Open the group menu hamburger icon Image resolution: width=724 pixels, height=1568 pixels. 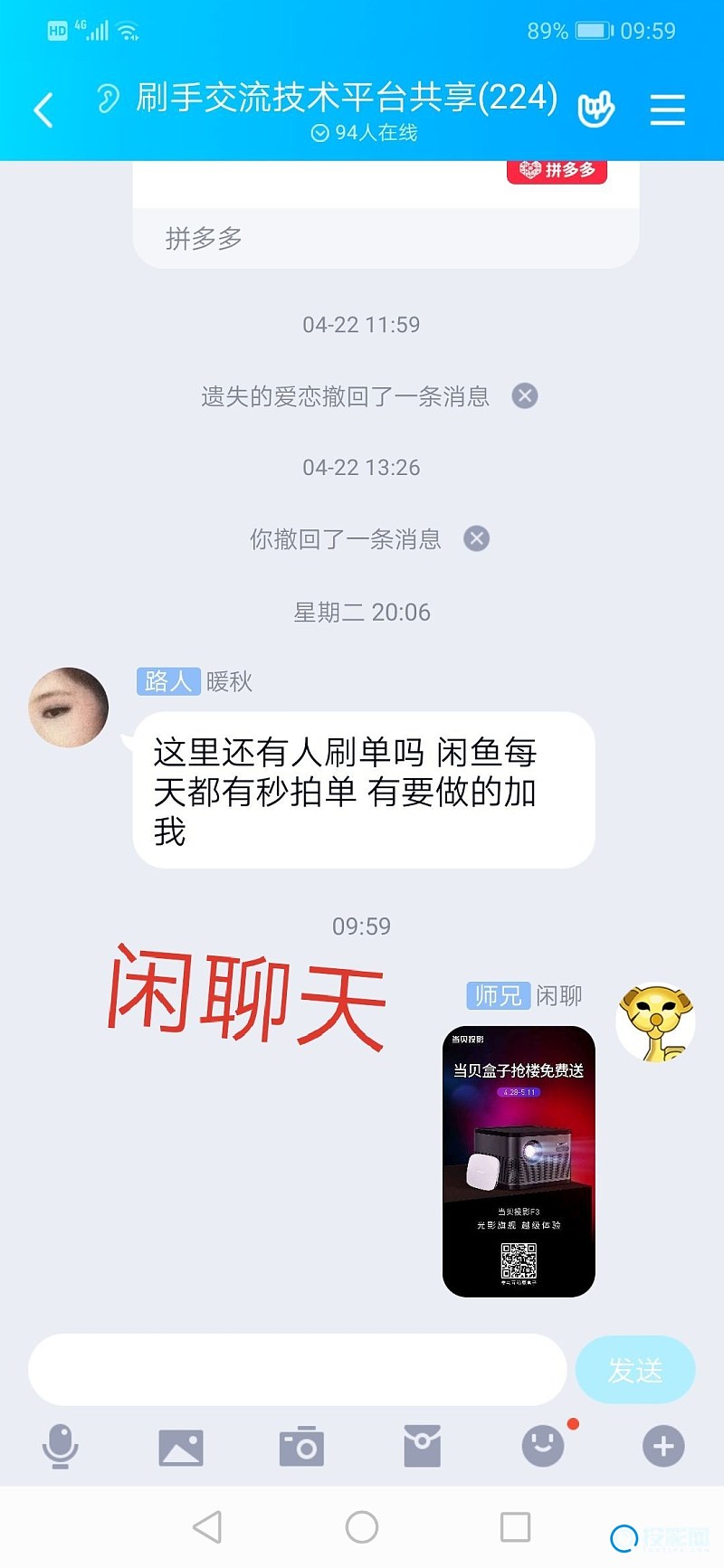pyautogui.click(x=667, y=109)
